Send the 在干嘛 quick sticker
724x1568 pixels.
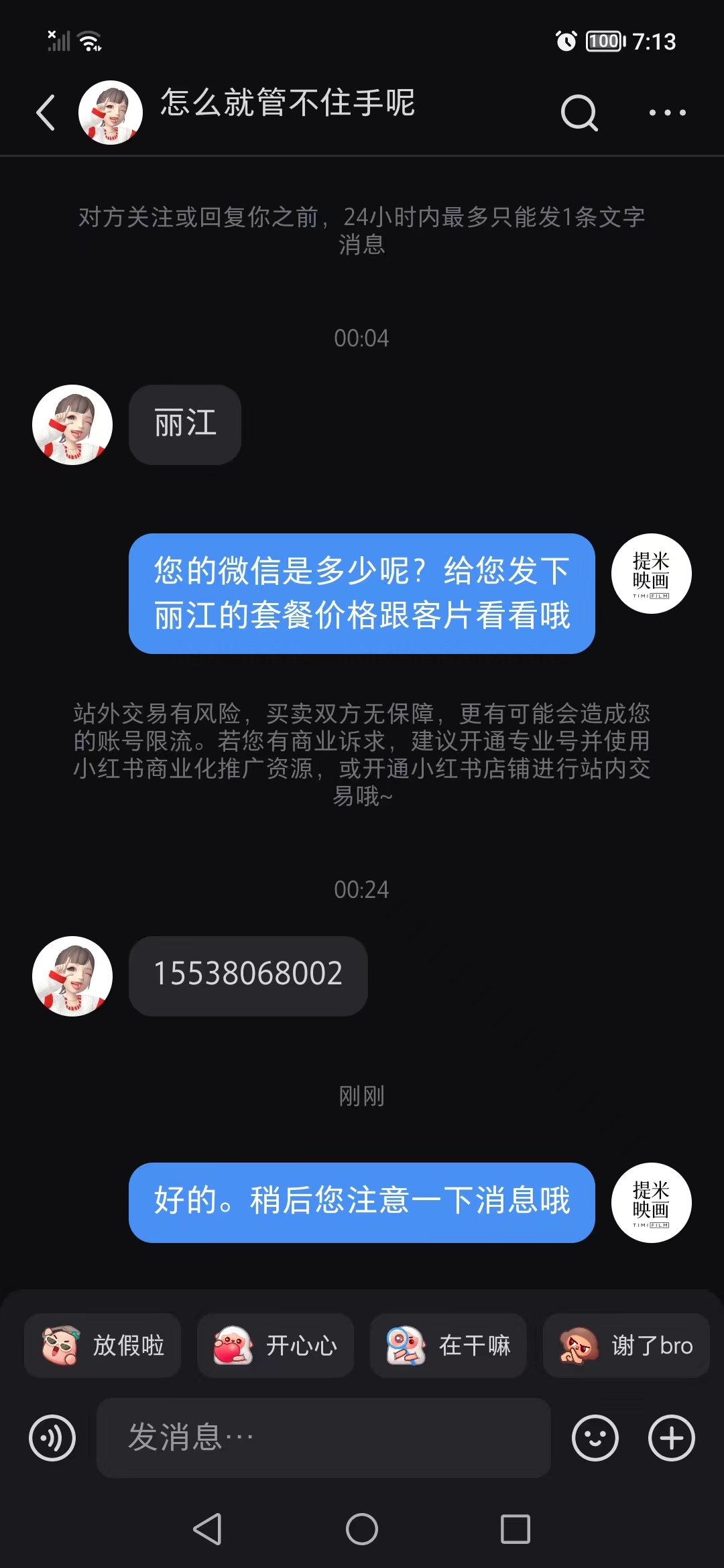click(448, 1346)
